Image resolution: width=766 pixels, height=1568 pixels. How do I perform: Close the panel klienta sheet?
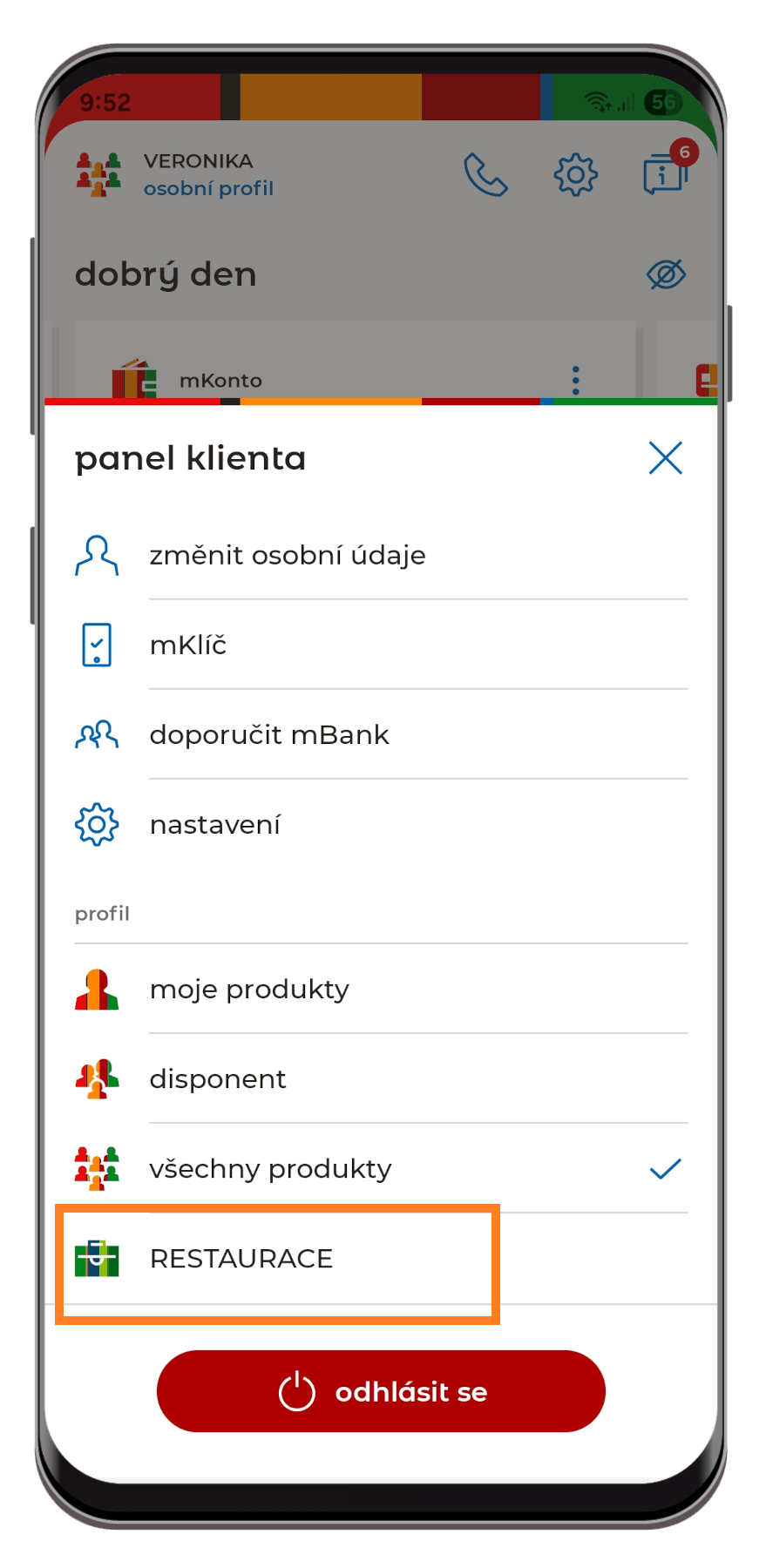point(665,457)
